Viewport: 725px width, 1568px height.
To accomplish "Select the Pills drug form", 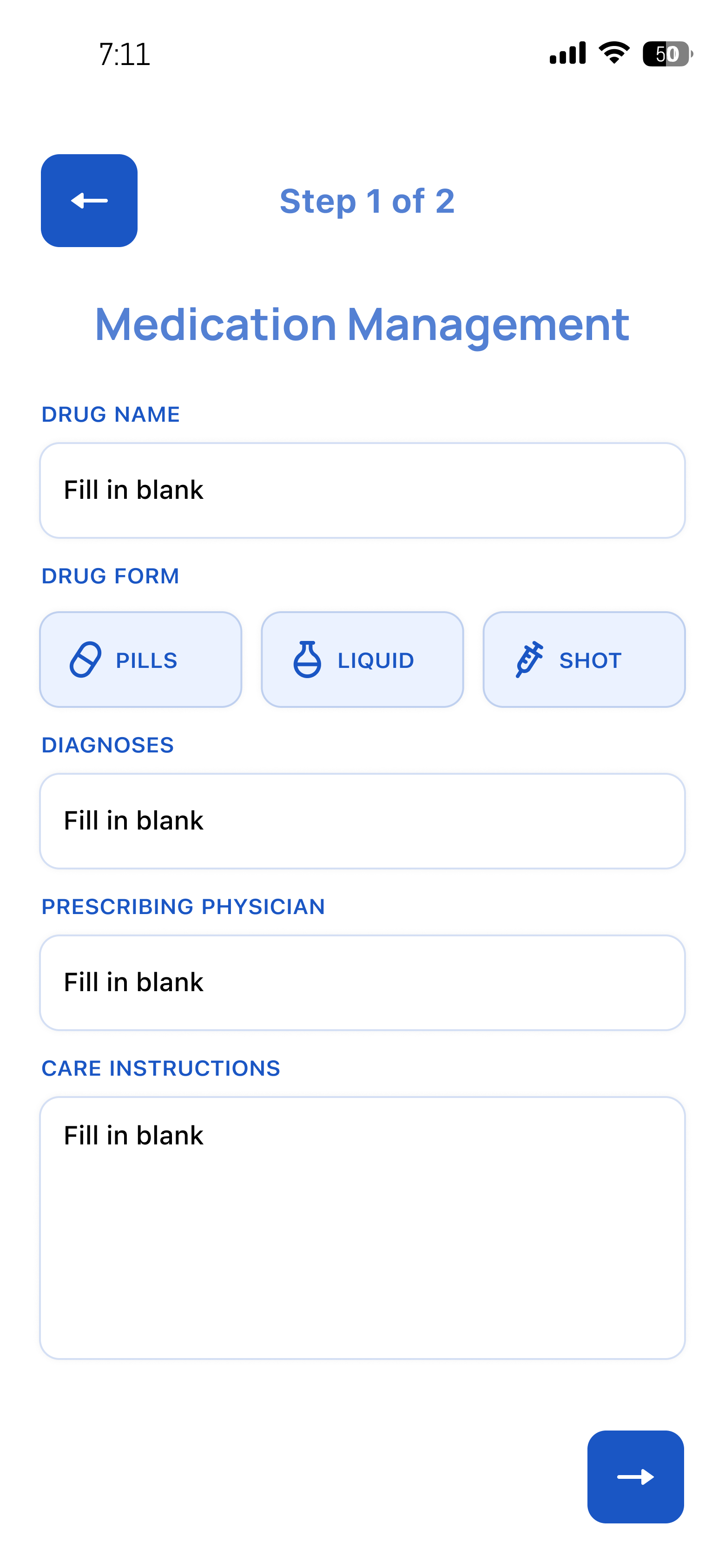I will click(x=141, y=659).
